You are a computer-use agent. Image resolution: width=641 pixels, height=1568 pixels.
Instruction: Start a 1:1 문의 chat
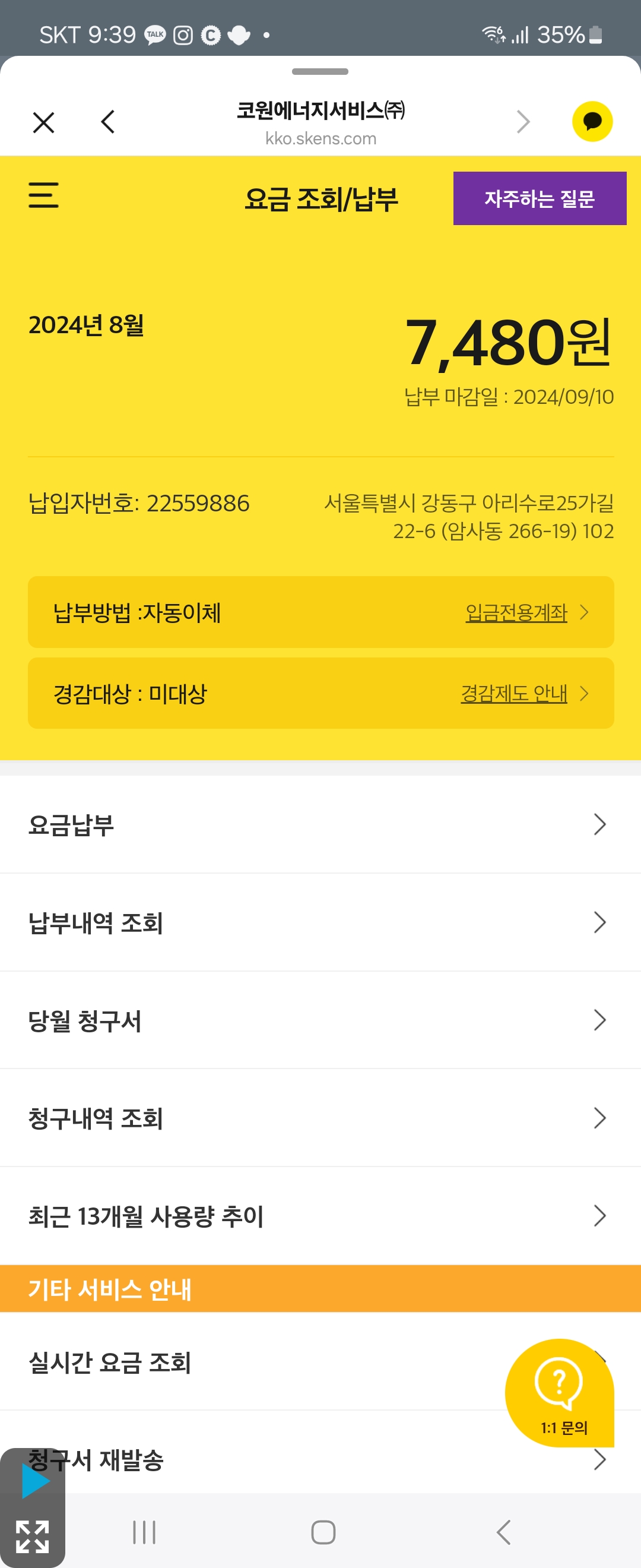click(560, 1394)
